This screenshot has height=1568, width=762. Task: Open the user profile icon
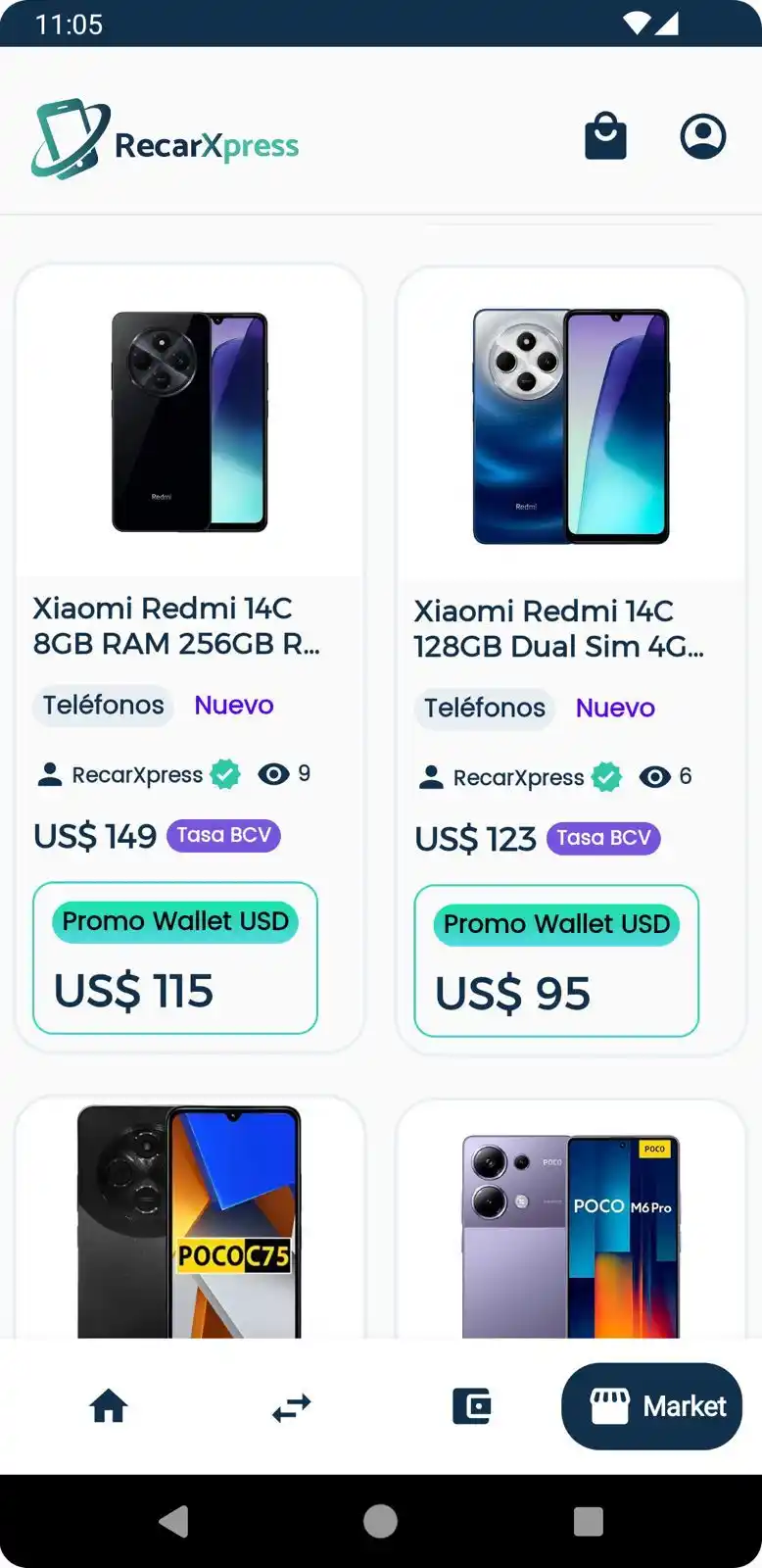[702, 136]
